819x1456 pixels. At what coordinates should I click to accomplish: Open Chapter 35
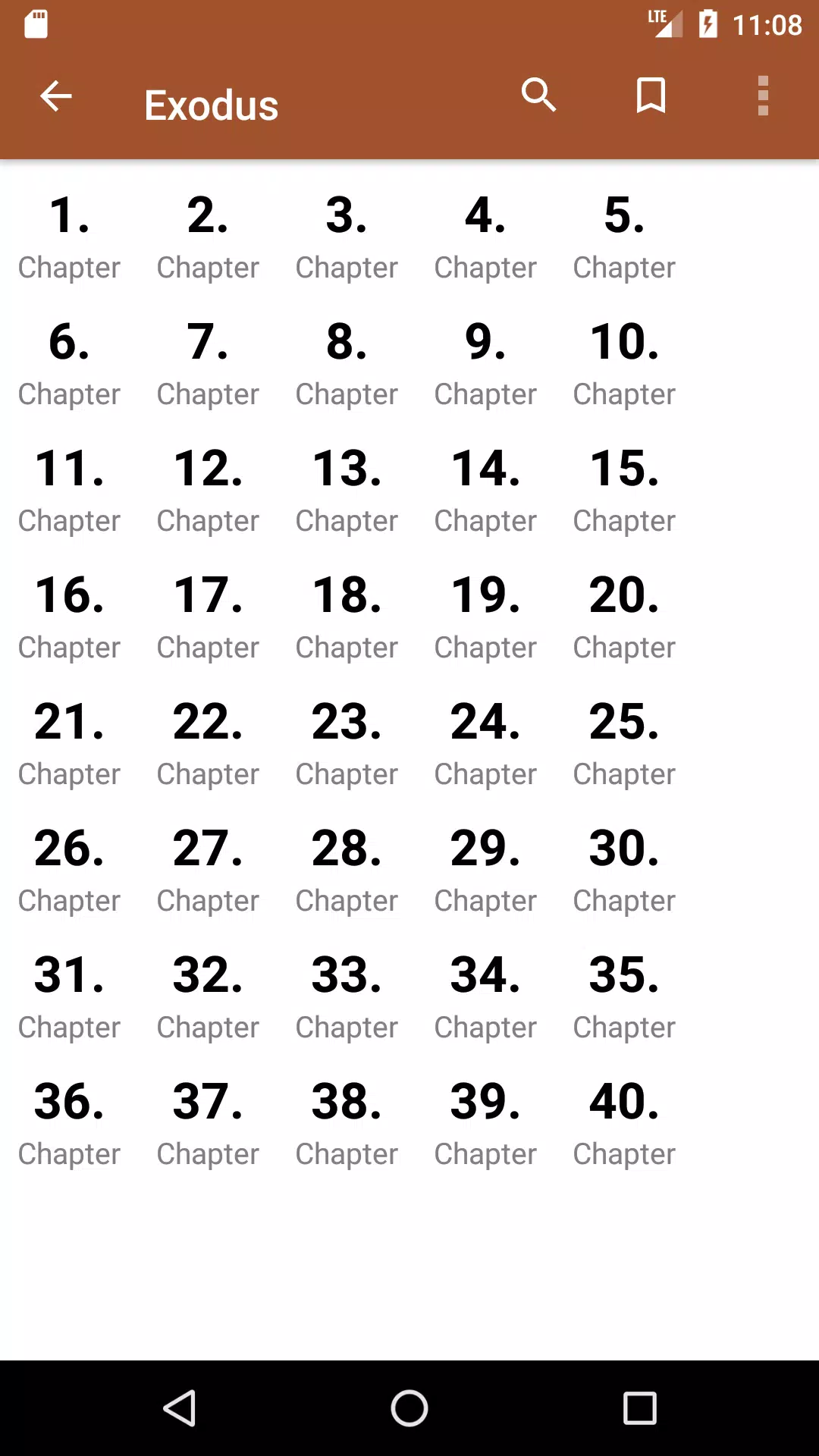click(x=624, y=996)
